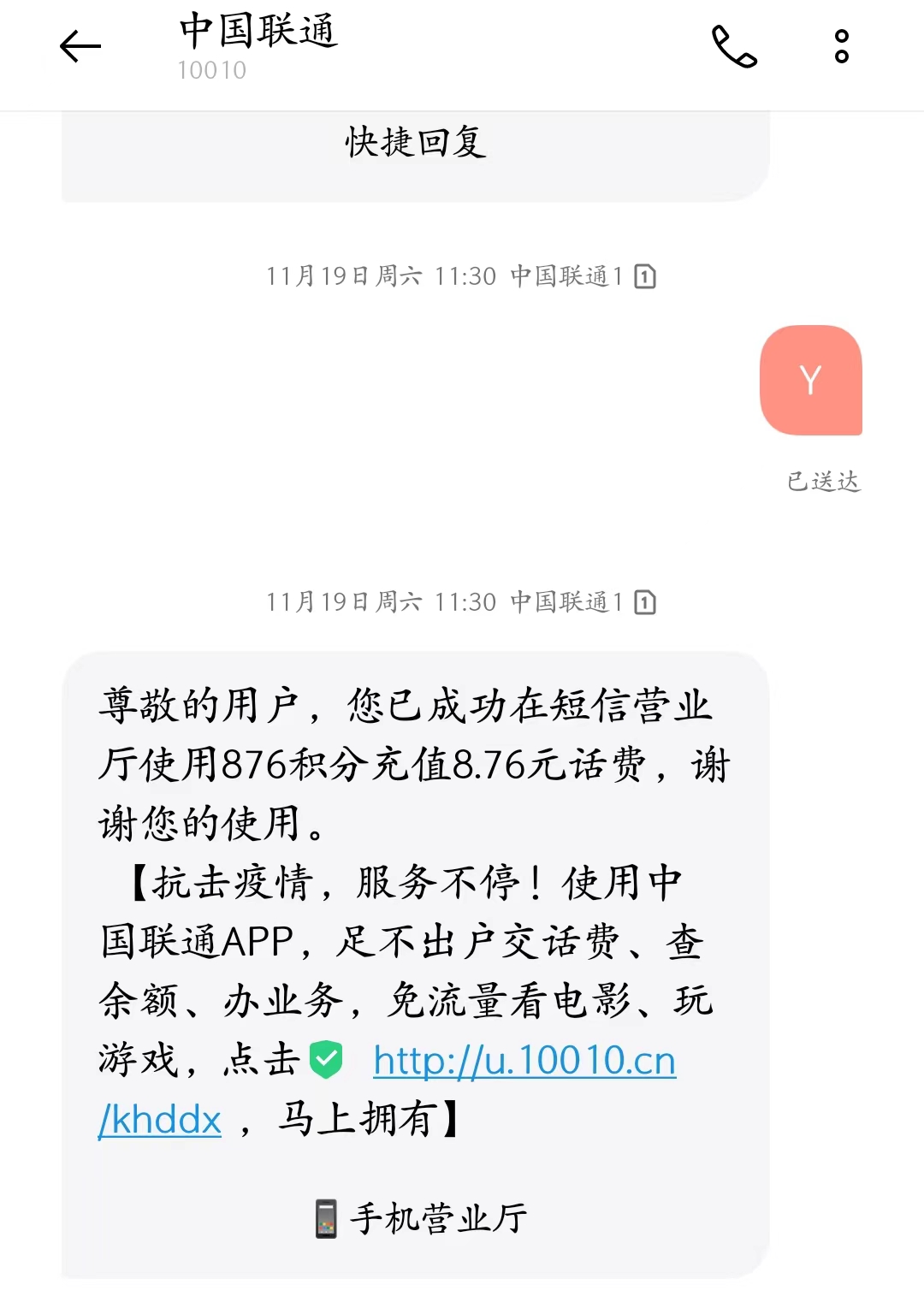The width and height of the screenshot is (924, 1308).
Task: Call 10010 using the phone icon
Action: coord(736,47)
